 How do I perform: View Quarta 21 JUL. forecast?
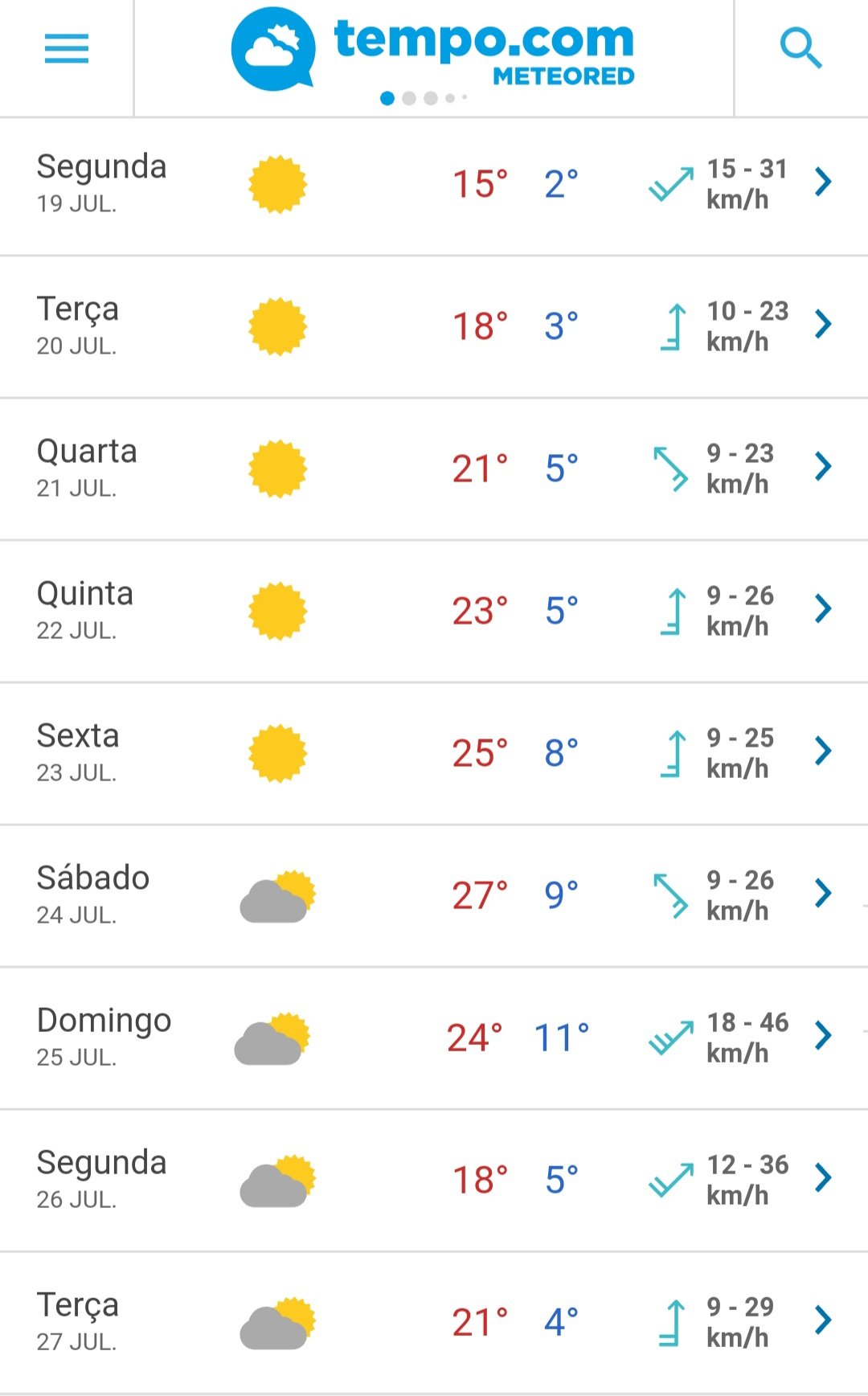(434, 469)
